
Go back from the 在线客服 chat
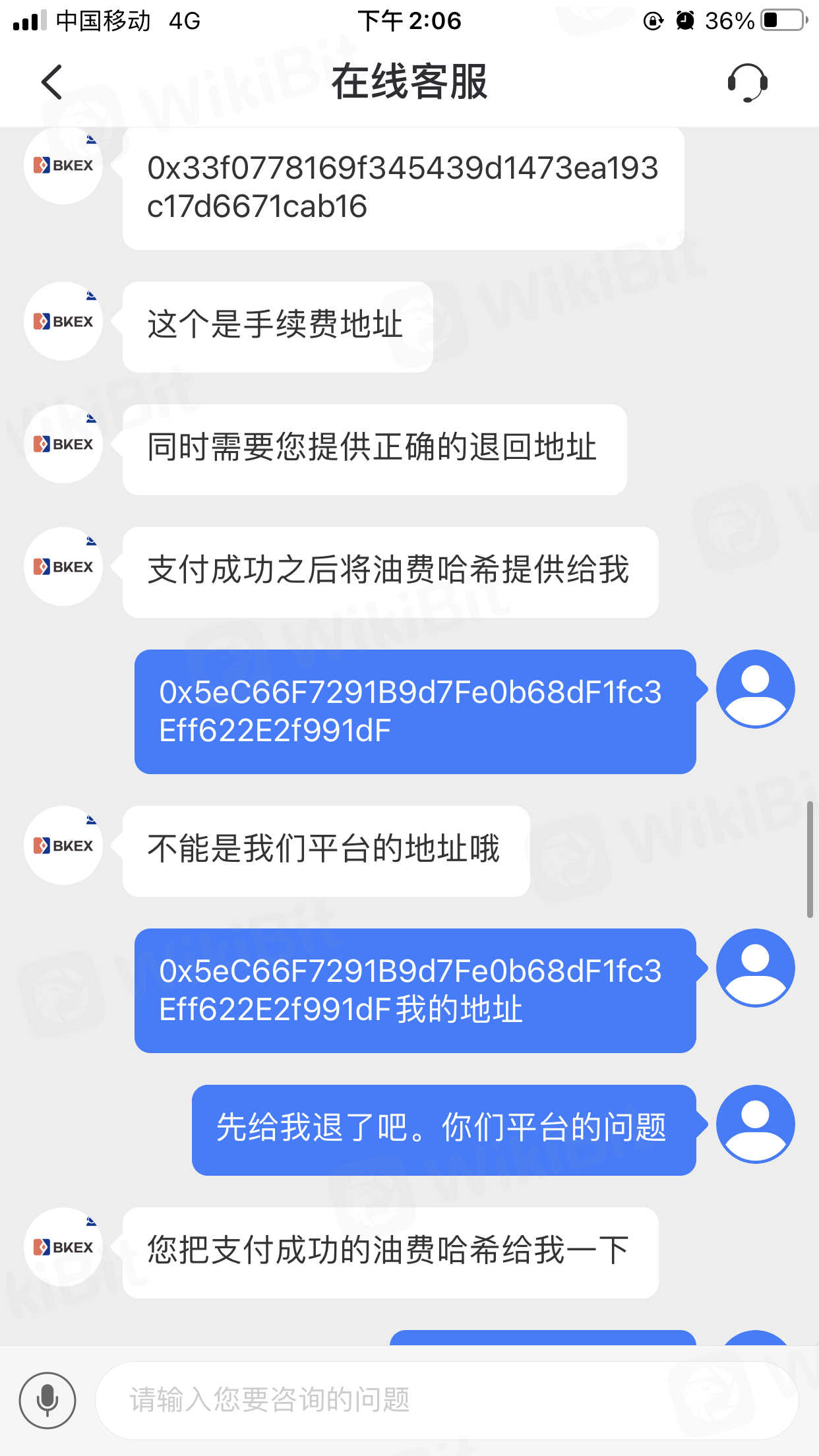click(51, 82)
